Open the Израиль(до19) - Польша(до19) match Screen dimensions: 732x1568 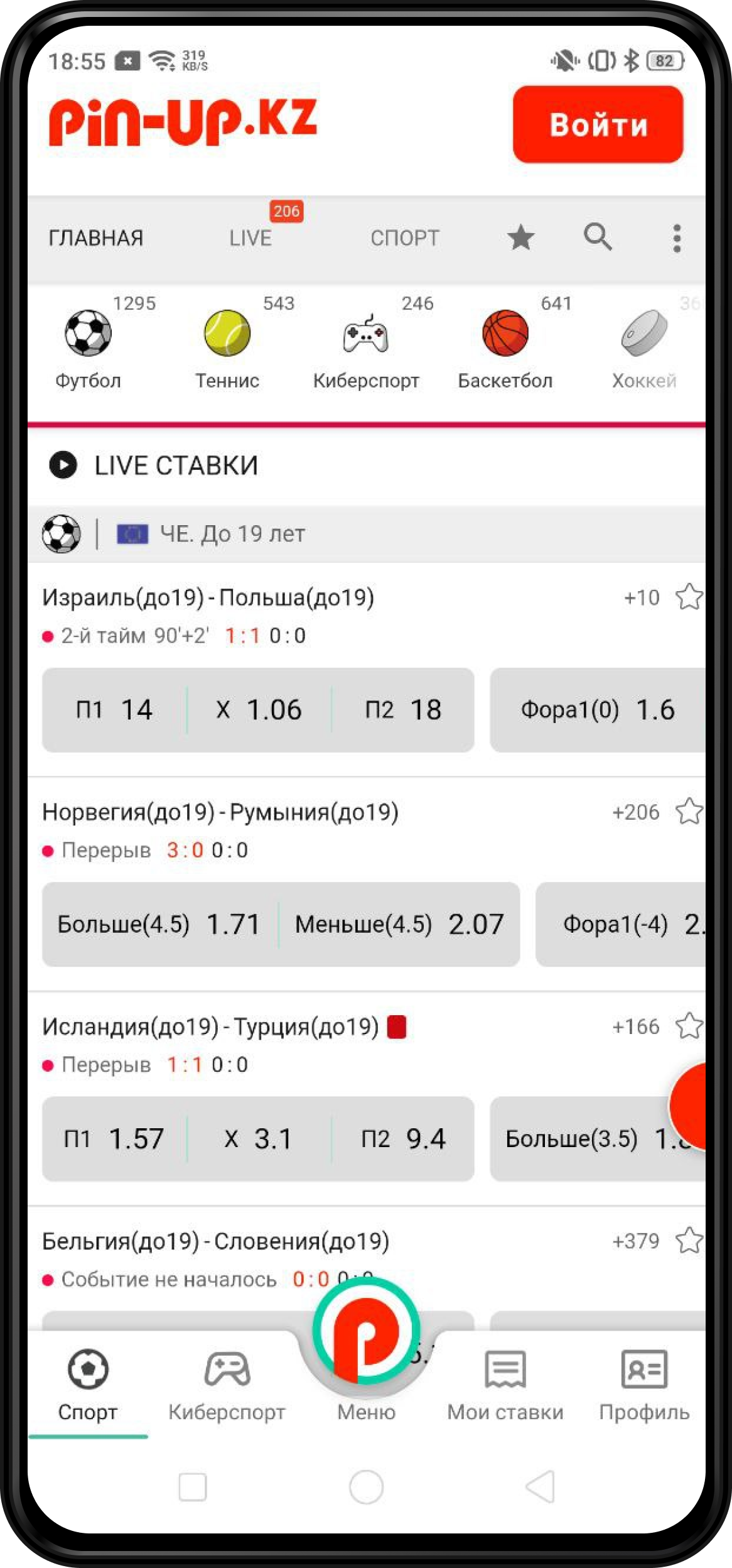(x=208, y=597)
